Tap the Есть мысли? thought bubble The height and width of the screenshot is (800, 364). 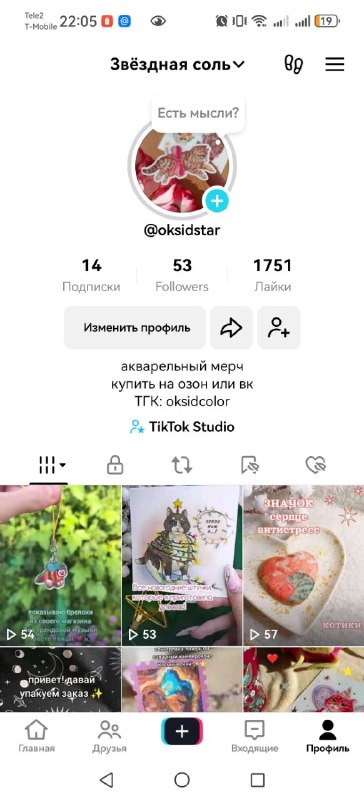coord(198,113)
